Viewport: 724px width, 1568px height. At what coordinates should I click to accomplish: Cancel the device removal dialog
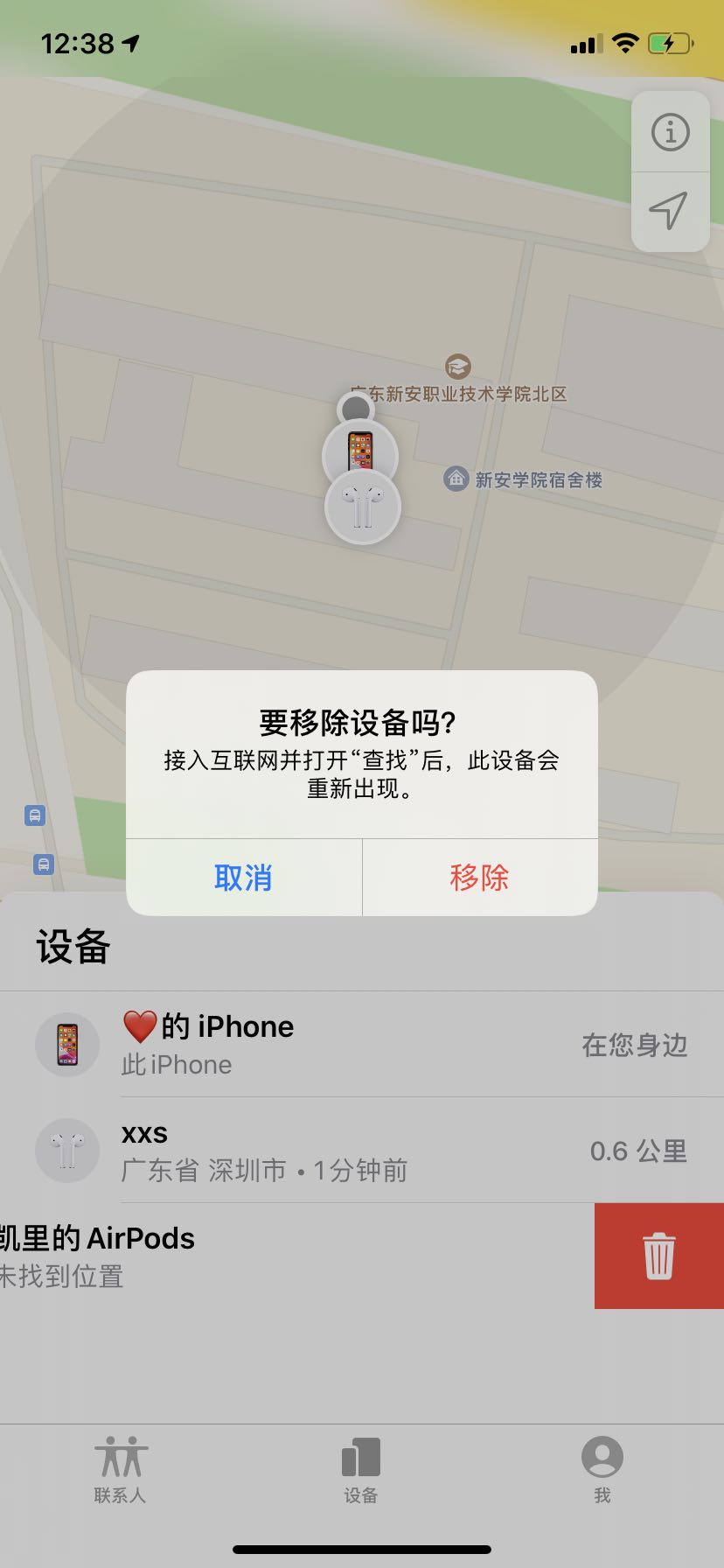point(243,877)
